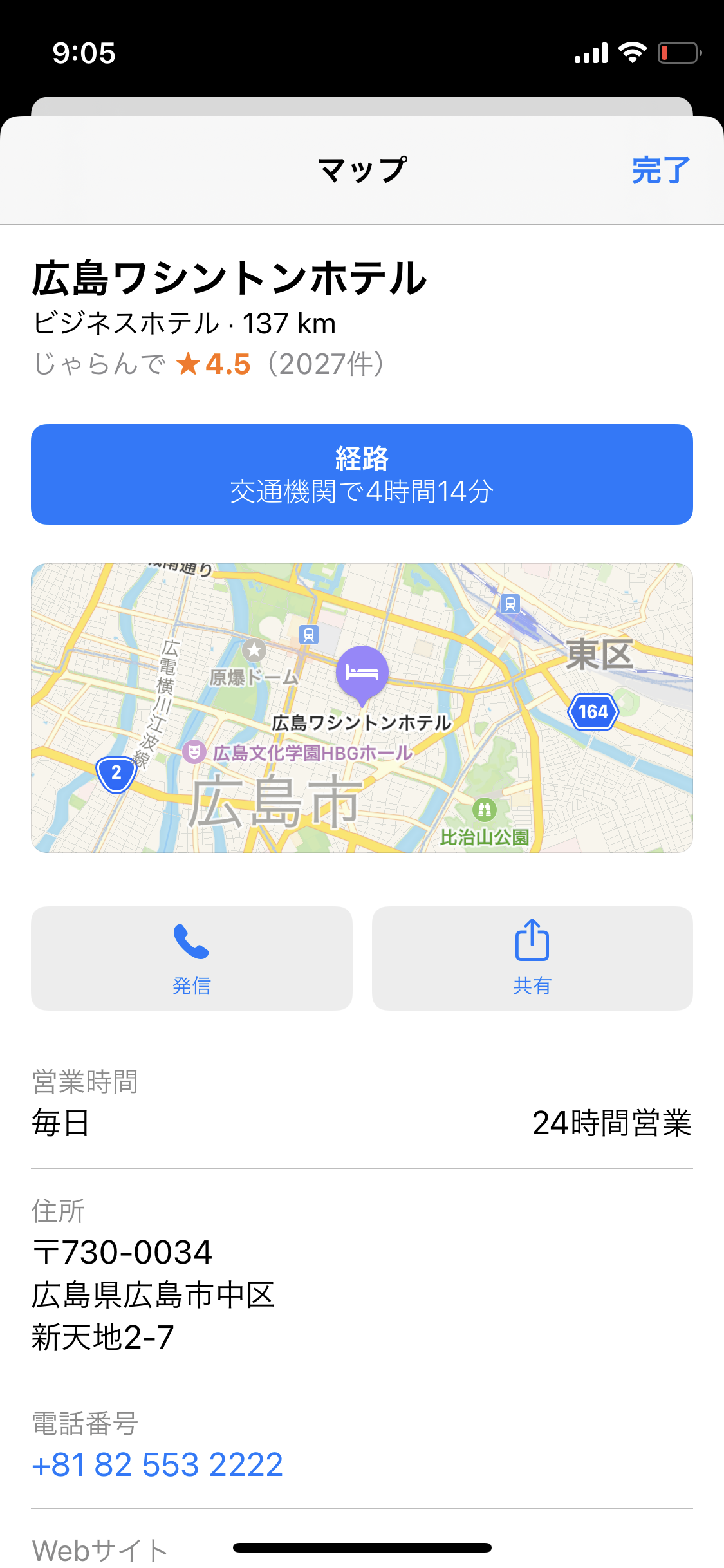Dial the phone number +81 82 553 2222
The width and height of the screenshot is (724, 1568).
[158, 1465]
